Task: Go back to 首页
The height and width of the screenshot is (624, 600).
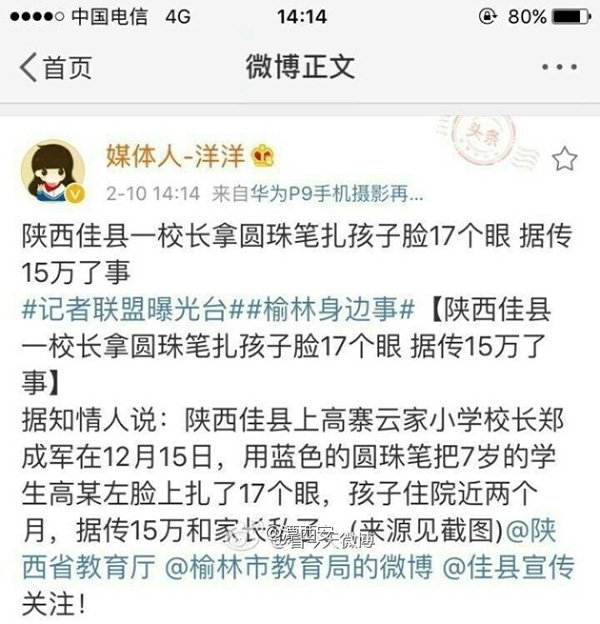Action: tap(56, 67)
